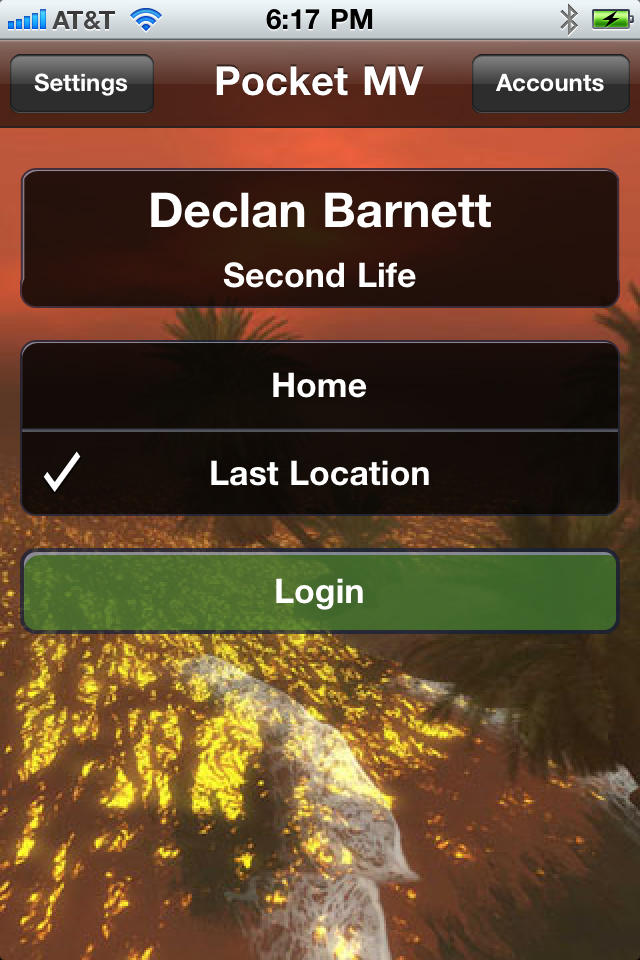This screenshot has height=960, width=640.
Task: Open the Settings button
Action: click(81, 83)
